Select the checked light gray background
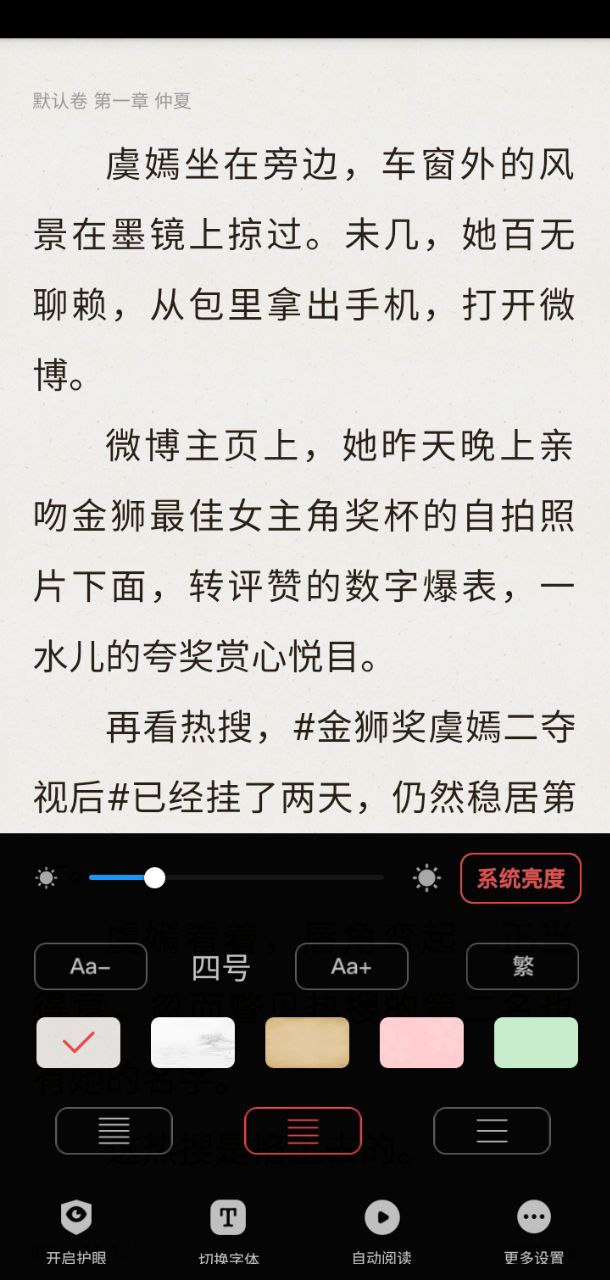The height and width of the screenshot is (1280, 610). (78, 1042)
